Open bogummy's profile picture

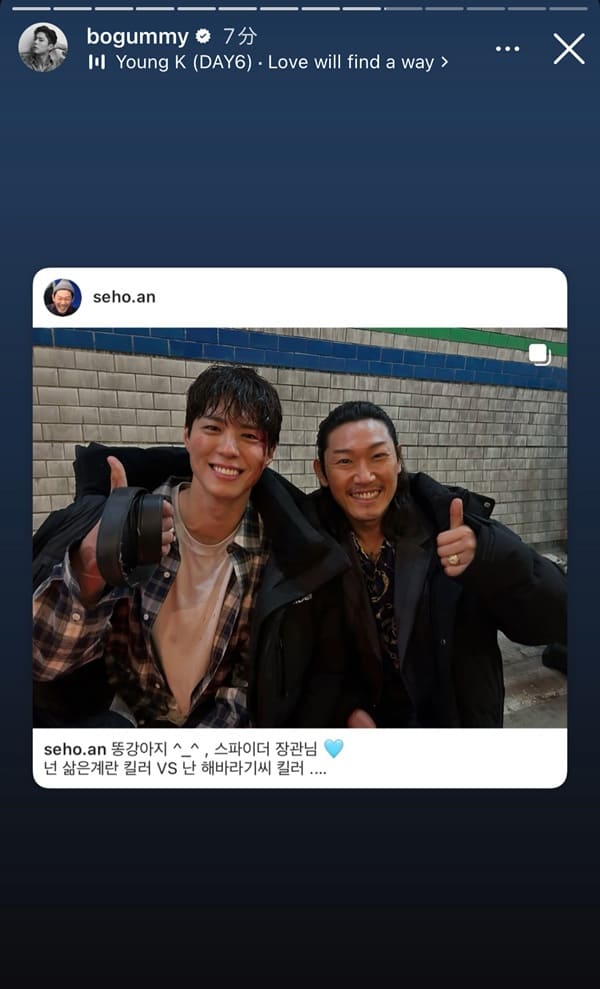point(43,47)
